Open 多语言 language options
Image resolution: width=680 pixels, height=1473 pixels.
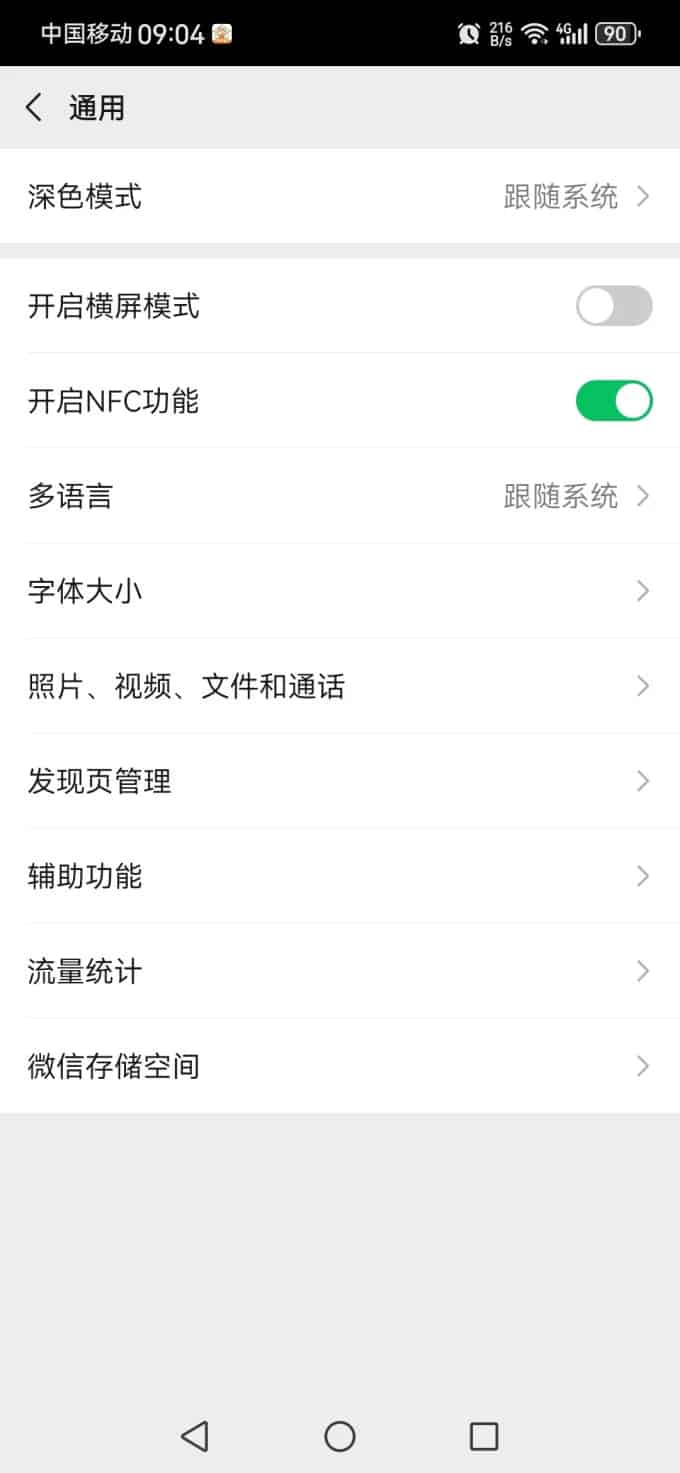pos(340,496)
